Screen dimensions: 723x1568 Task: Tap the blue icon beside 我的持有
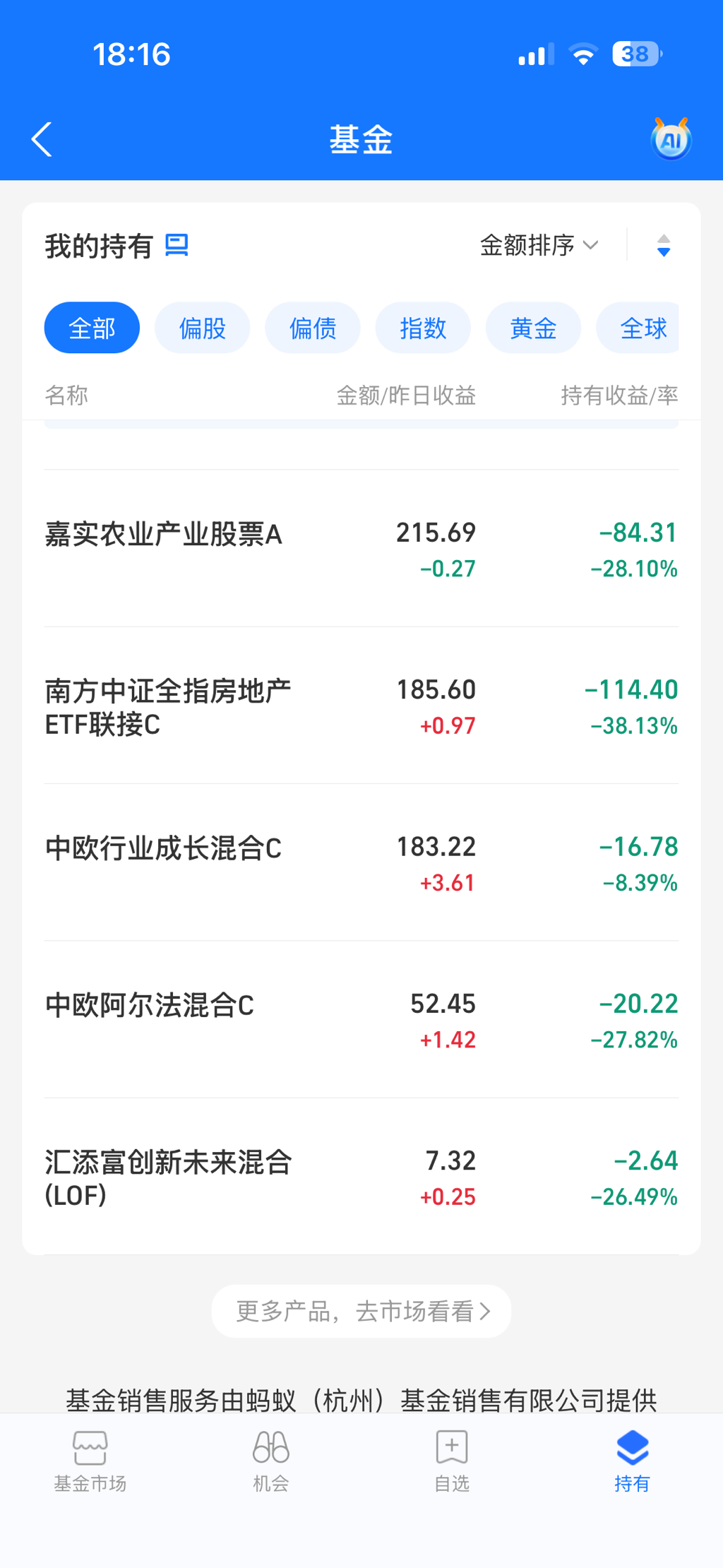click(177, 245)
